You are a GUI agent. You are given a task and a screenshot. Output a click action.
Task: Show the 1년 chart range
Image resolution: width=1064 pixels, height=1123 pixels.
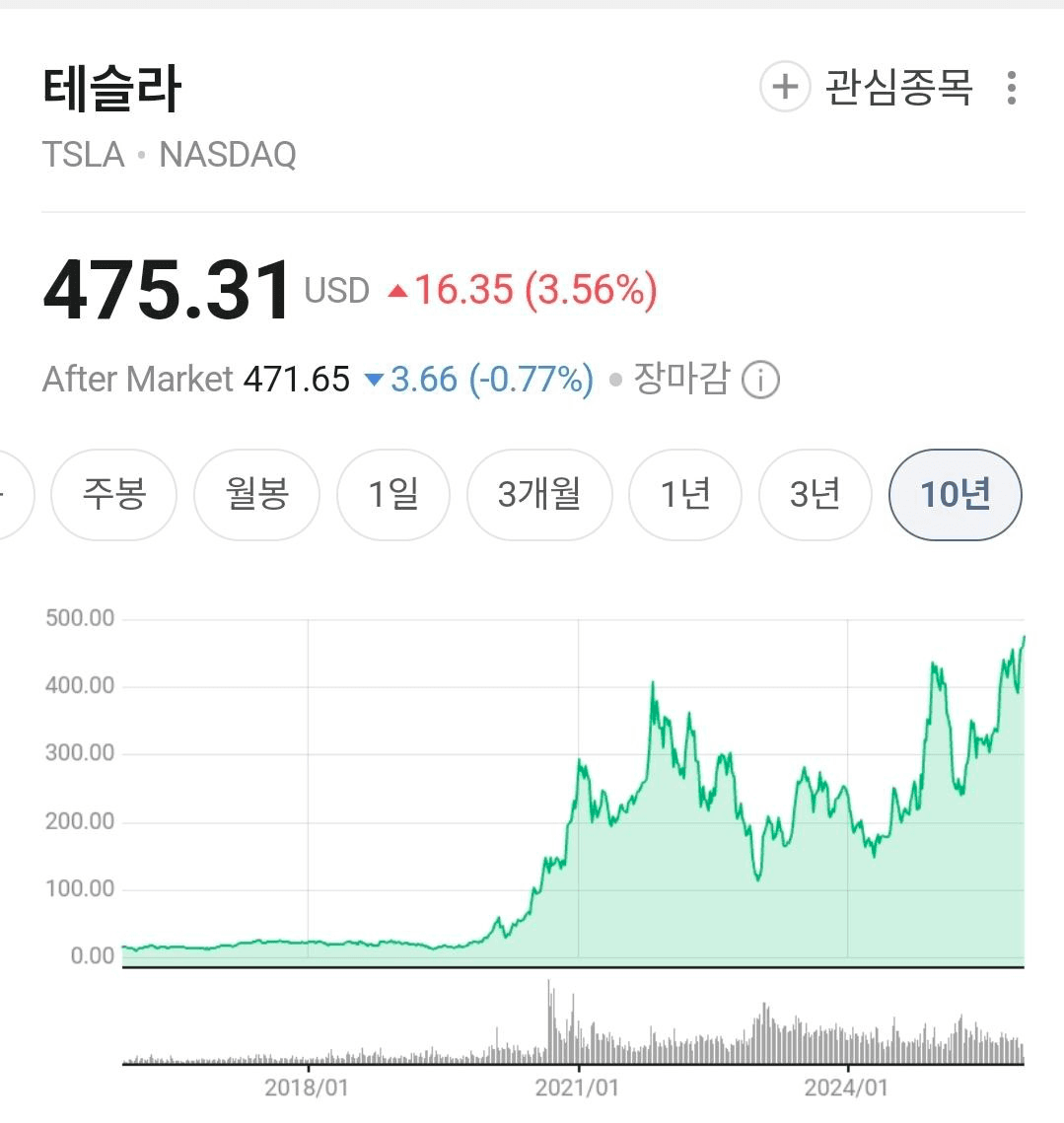(x=684, y=494)
